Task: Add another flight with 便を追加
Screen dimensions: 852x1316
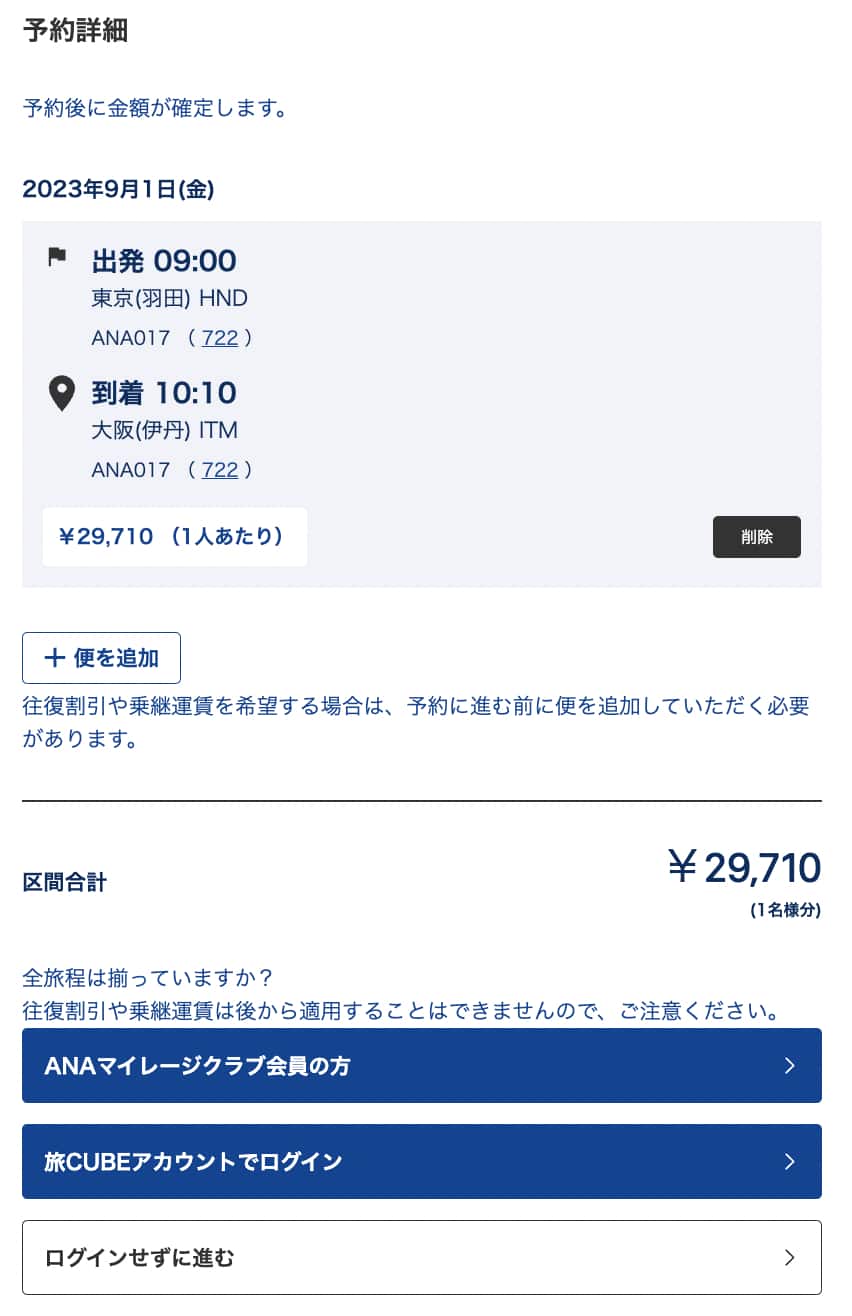Action: (101, 658)
